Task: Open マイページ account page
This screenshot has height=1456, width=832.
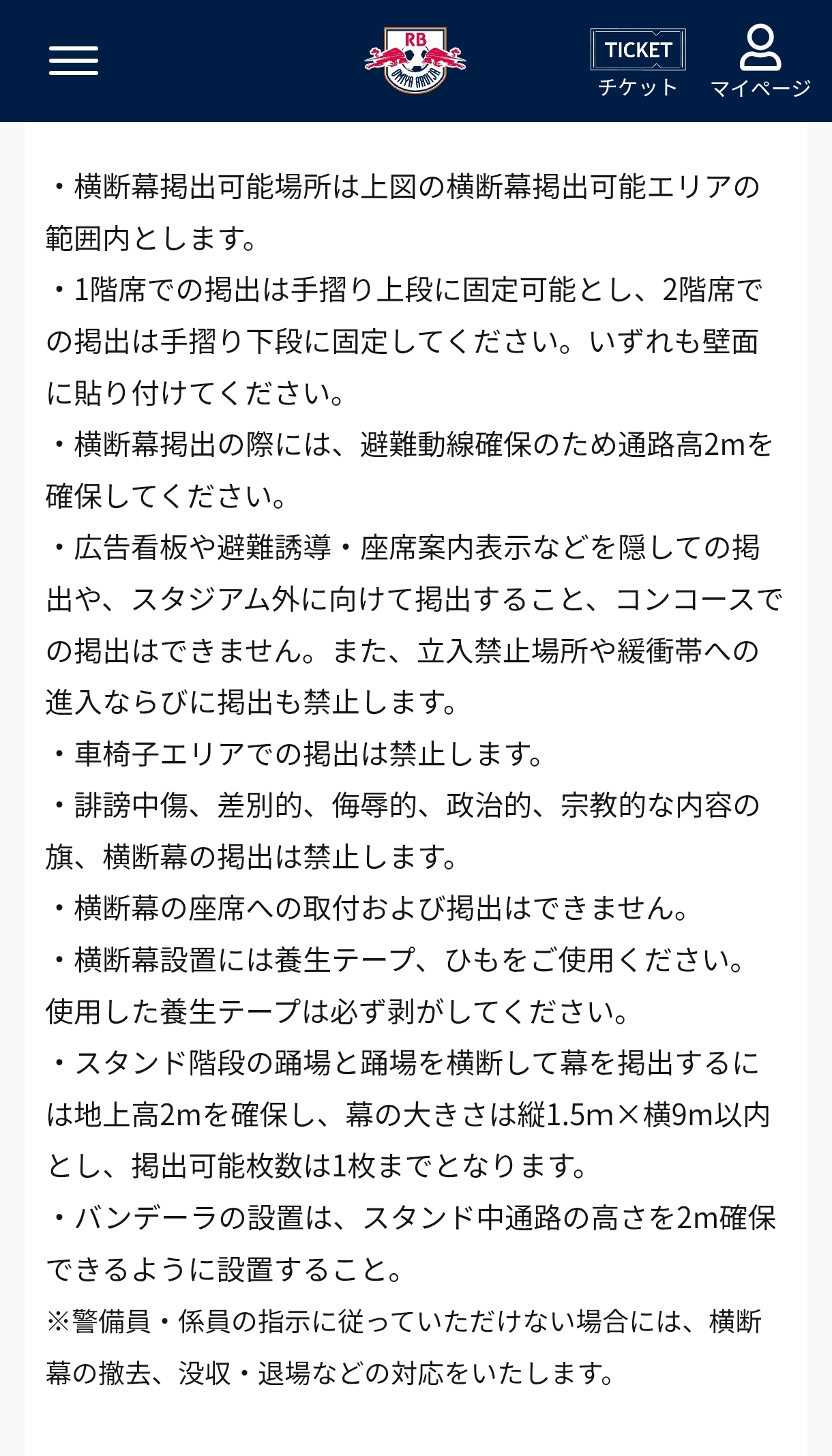Action: tap(760, 62)
